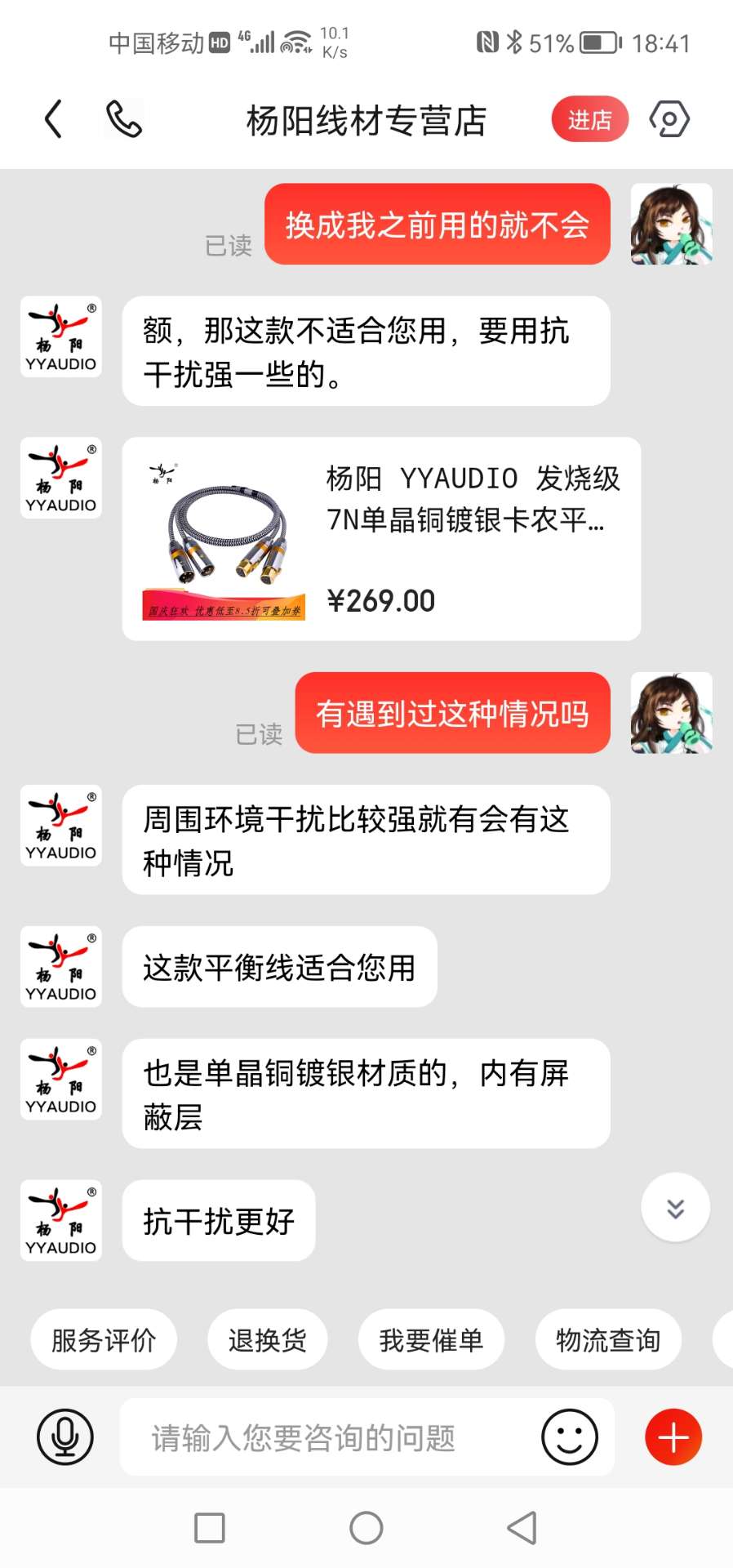The height and width of the screenshot is (1568, 733).
Task: Focus the question input field
Action: 327,1437
